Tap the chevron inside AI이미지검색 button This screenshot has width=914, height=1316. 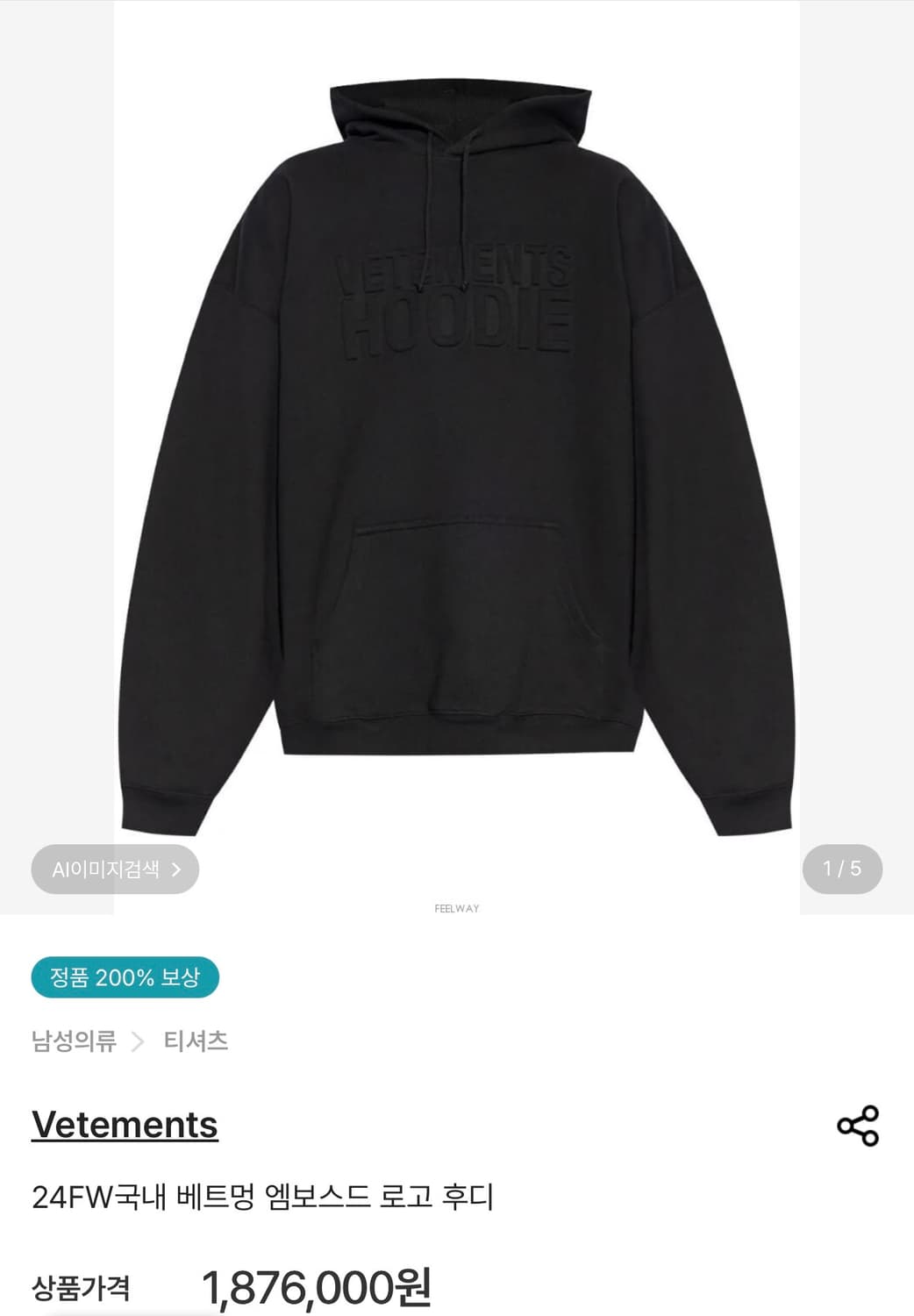pos(178,870)
